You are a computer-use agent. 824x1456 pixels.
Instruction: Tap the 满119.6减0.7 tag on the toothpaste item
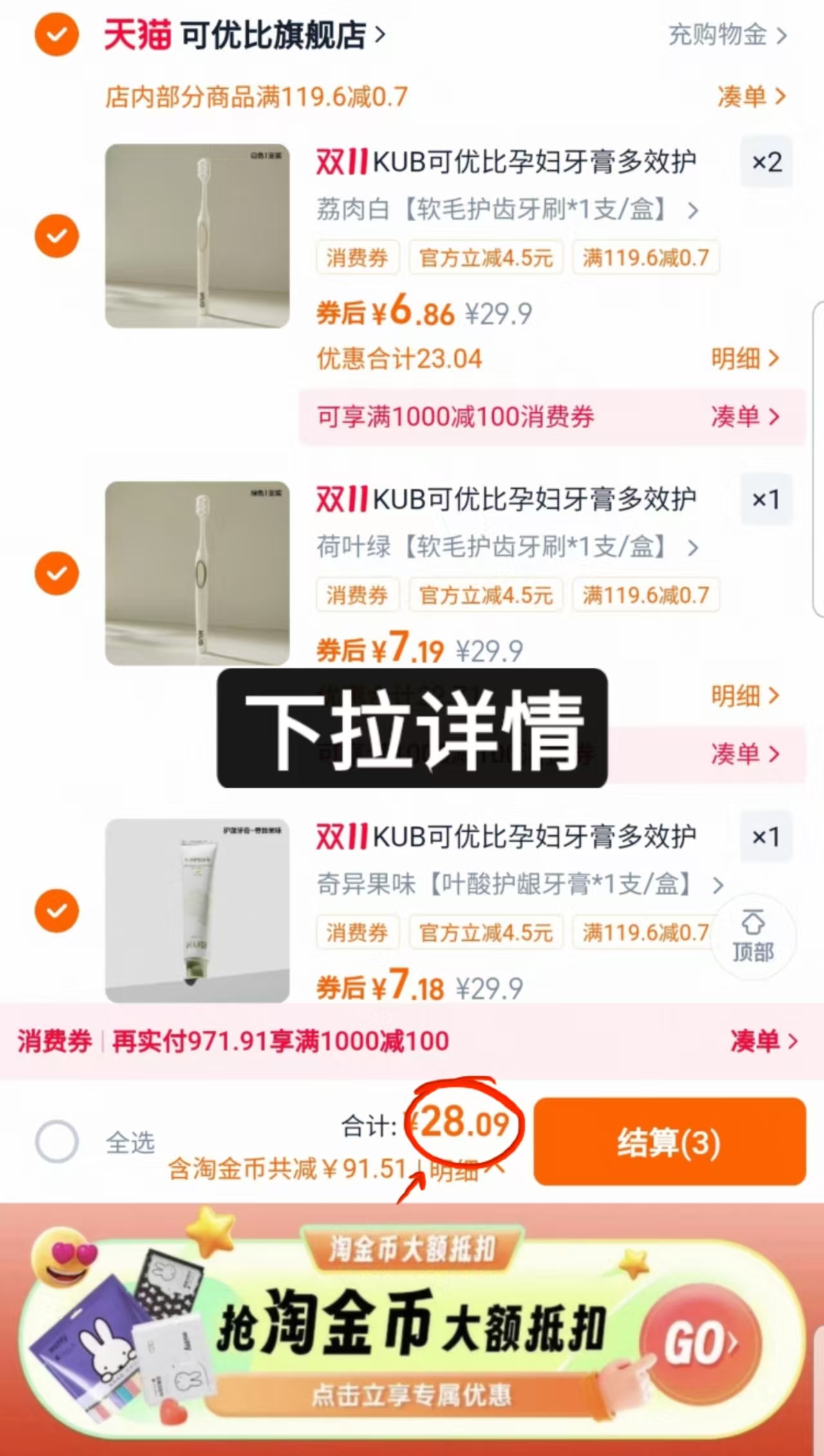click(x=644, y=933)
